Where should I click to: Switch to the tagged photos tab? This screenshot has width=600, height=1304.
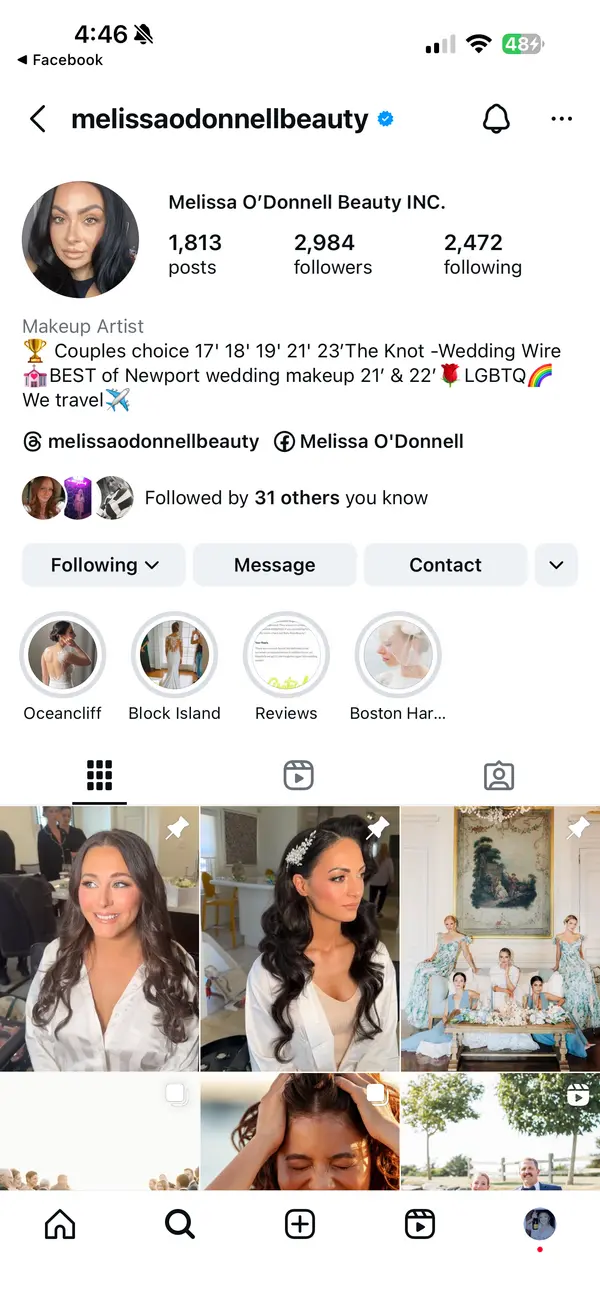tap(498, 775)
